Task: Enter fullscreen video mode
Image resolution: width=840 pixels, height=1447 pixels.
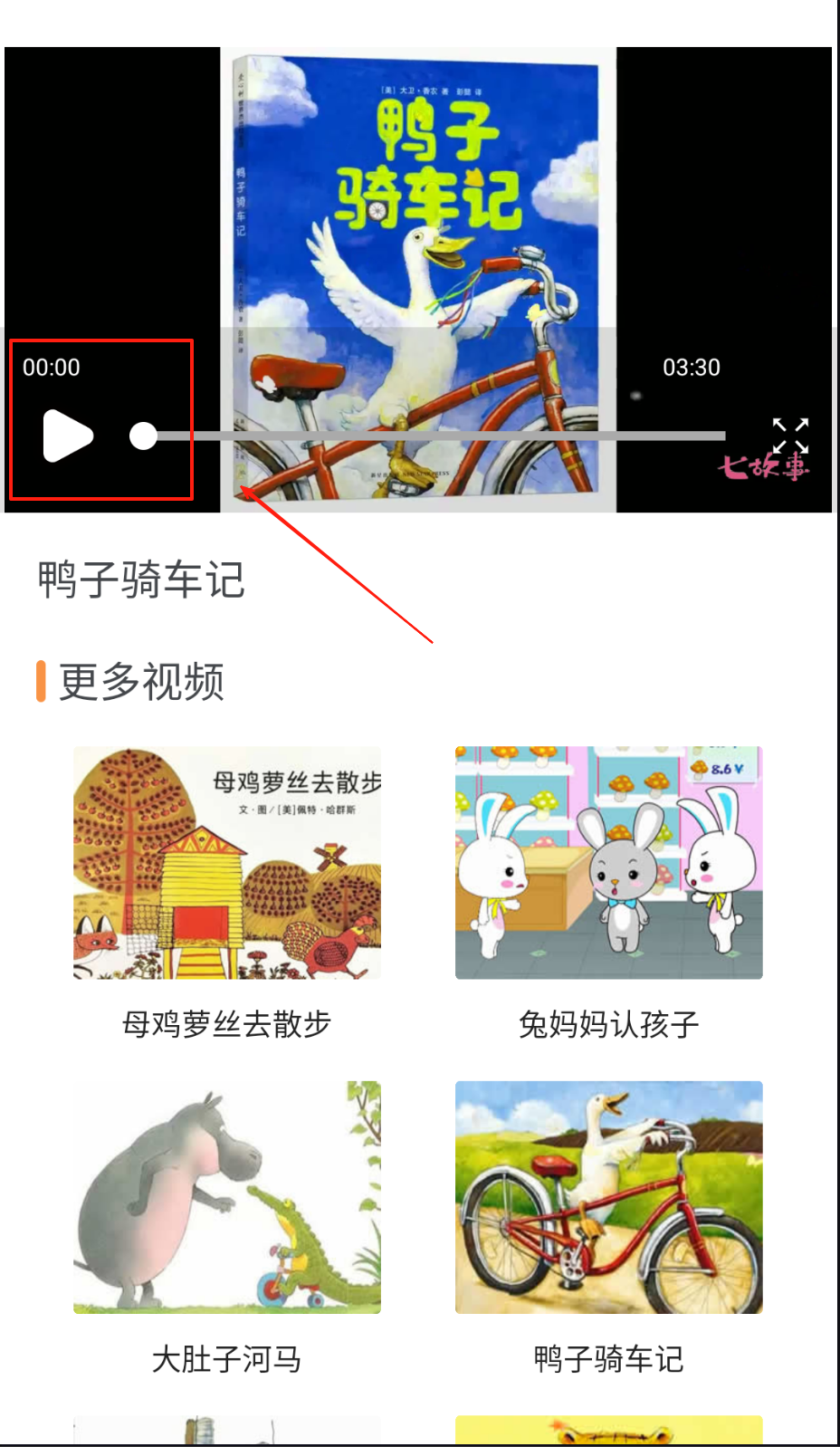Action: point(789,435)
